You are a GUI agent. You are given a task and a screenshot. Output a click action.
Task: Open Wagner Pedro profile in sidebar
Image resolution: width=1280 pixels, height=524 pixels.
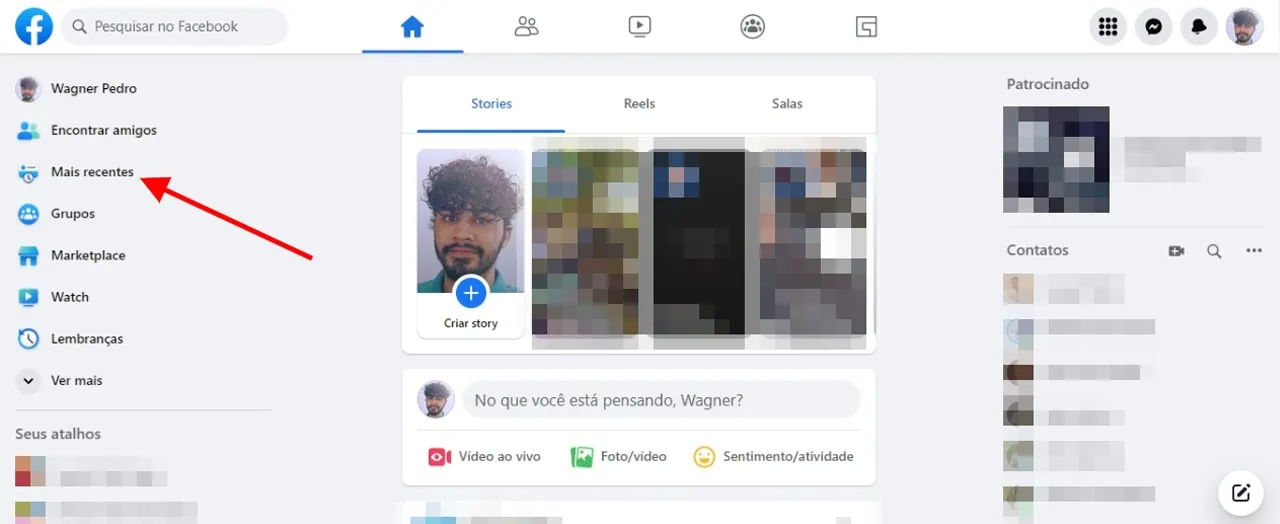pos(93,89)
